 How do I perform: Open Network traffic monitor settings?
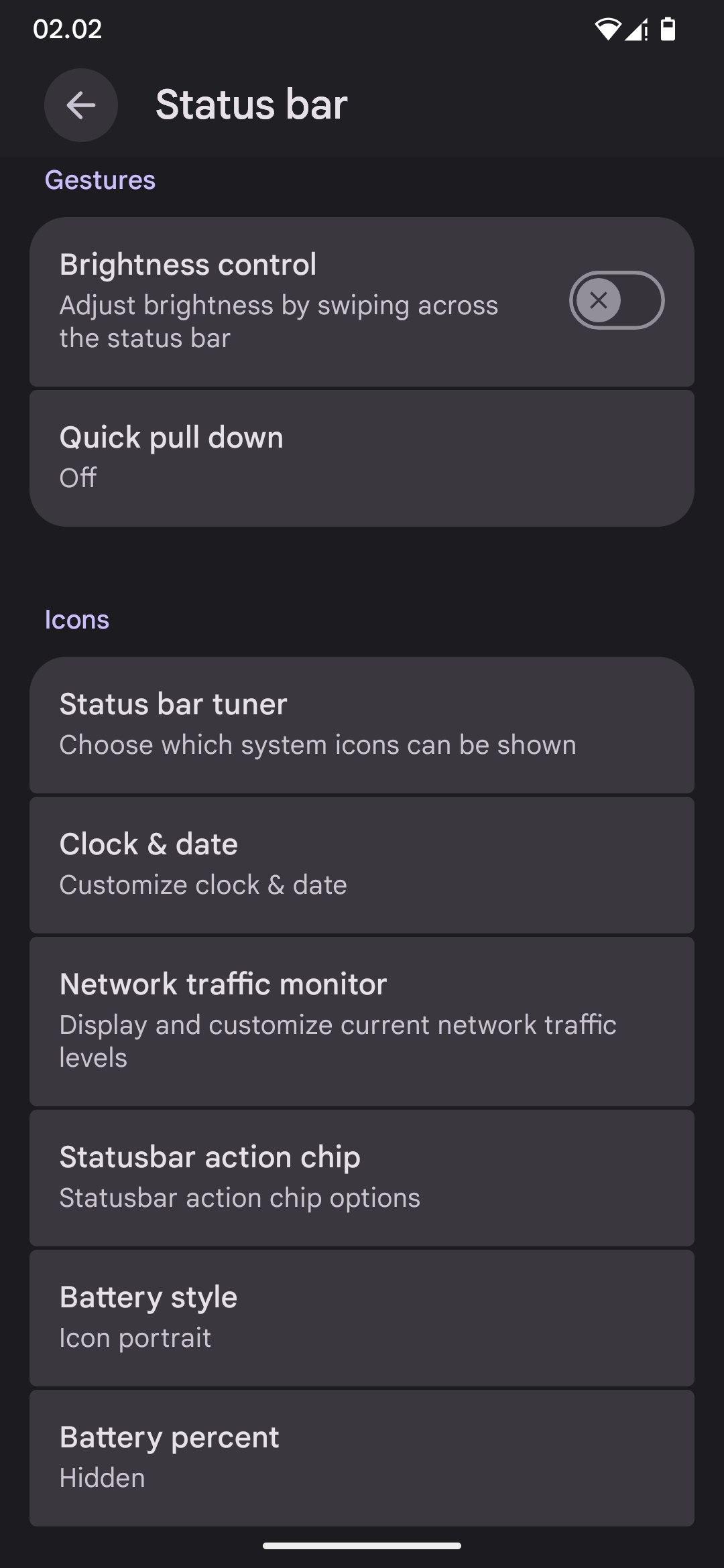pyautogui.click(x=362, y=1021)
